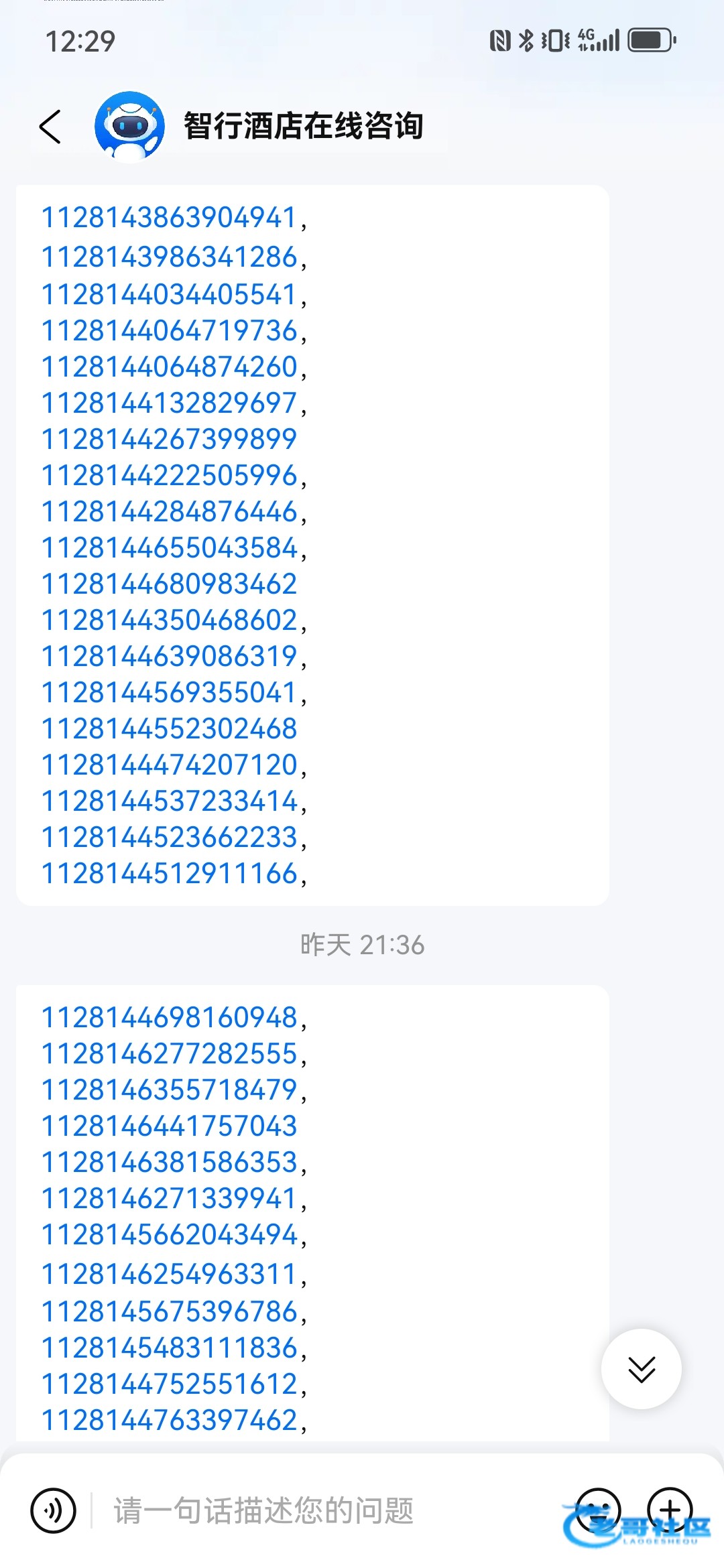The image size is (724, 1568).
Task: Go back using the header arrow
Action: pyautogui.click(x=50, y=127)
